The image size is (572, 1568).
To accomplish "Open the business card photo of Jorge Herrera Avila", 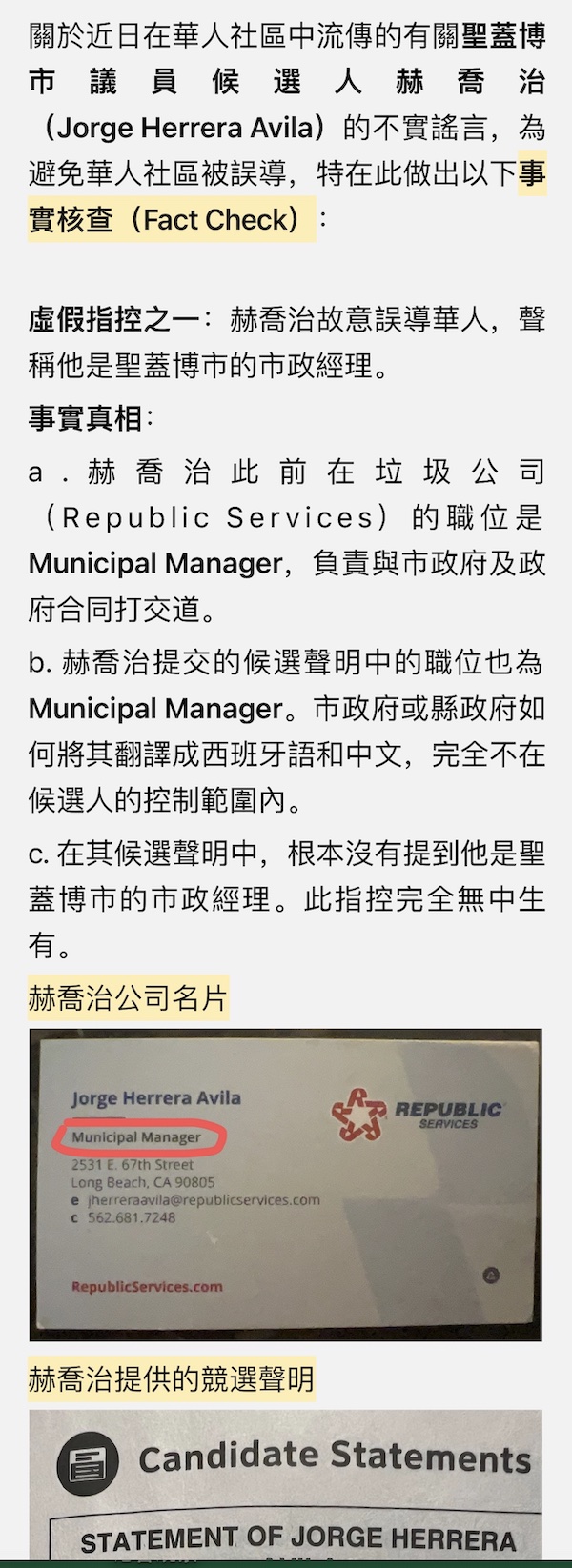I will click(x=285, y=1184).
